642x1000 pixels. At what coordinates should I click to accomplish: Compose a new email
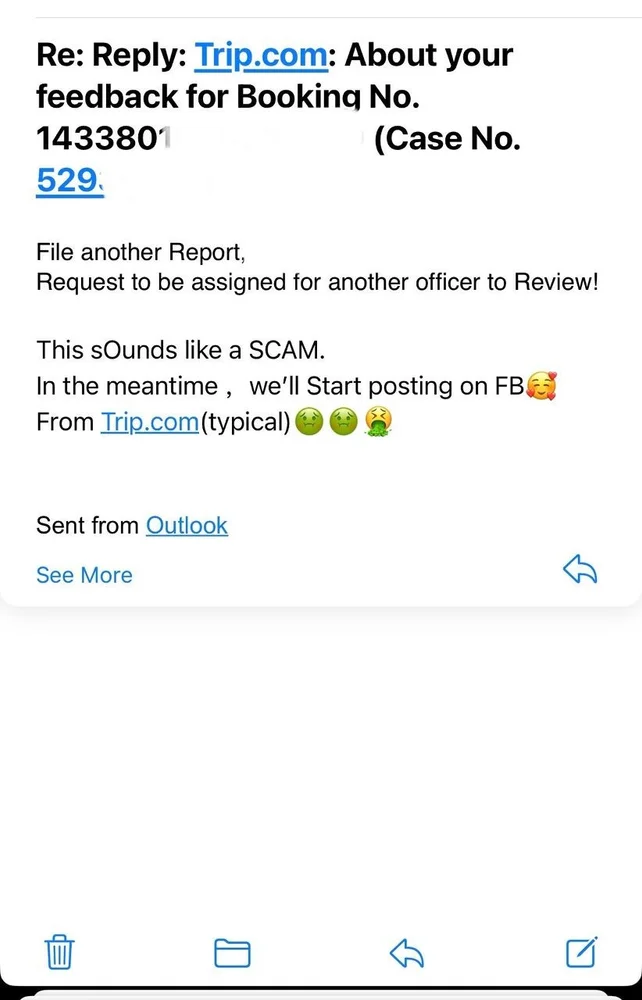(x=581, y=952)
